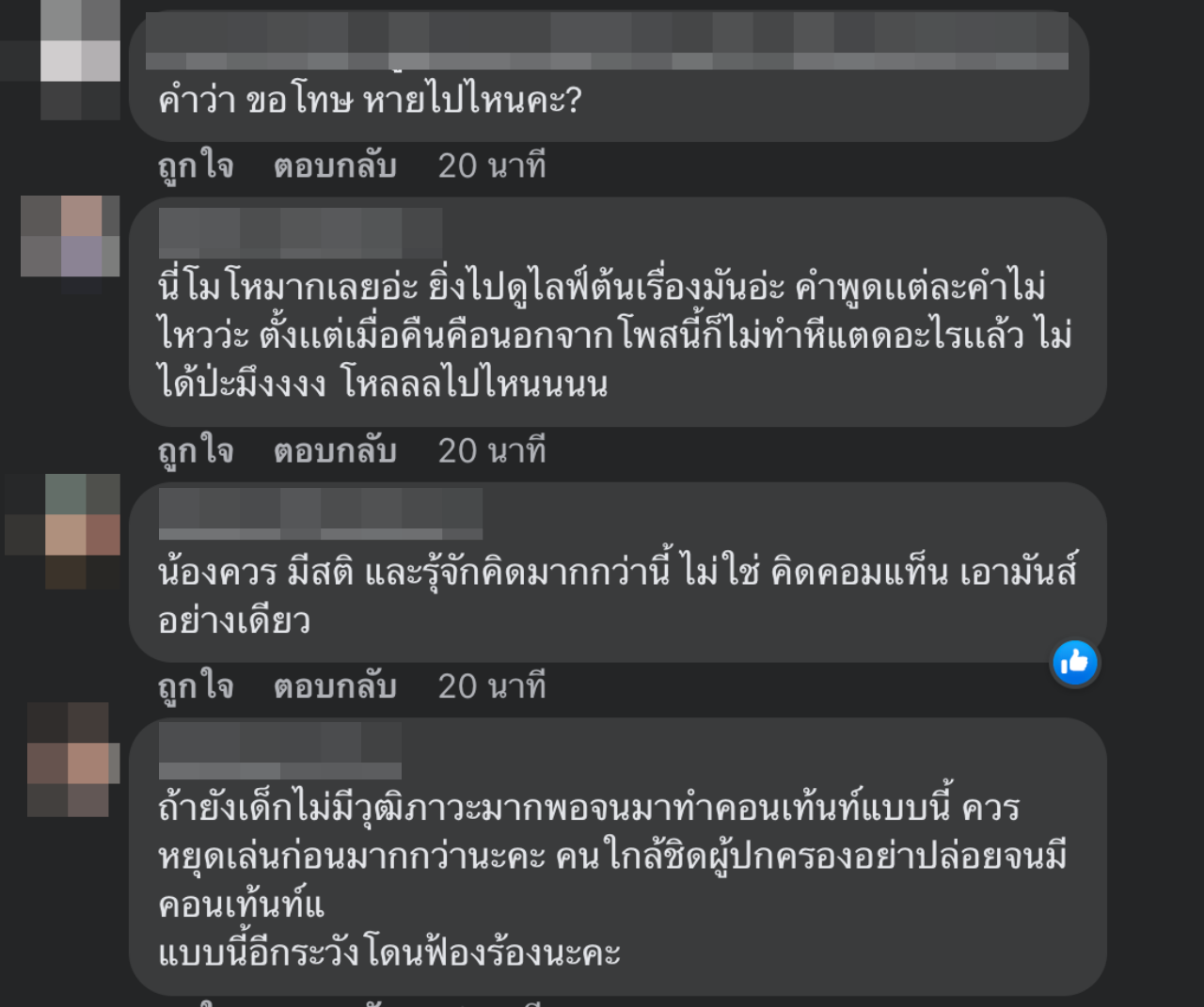Reply to the comment 'คำว่า ขอโทษ หายไปไหนคะ?'
Screen dimensions: 1204x1007
pos(334,166)
